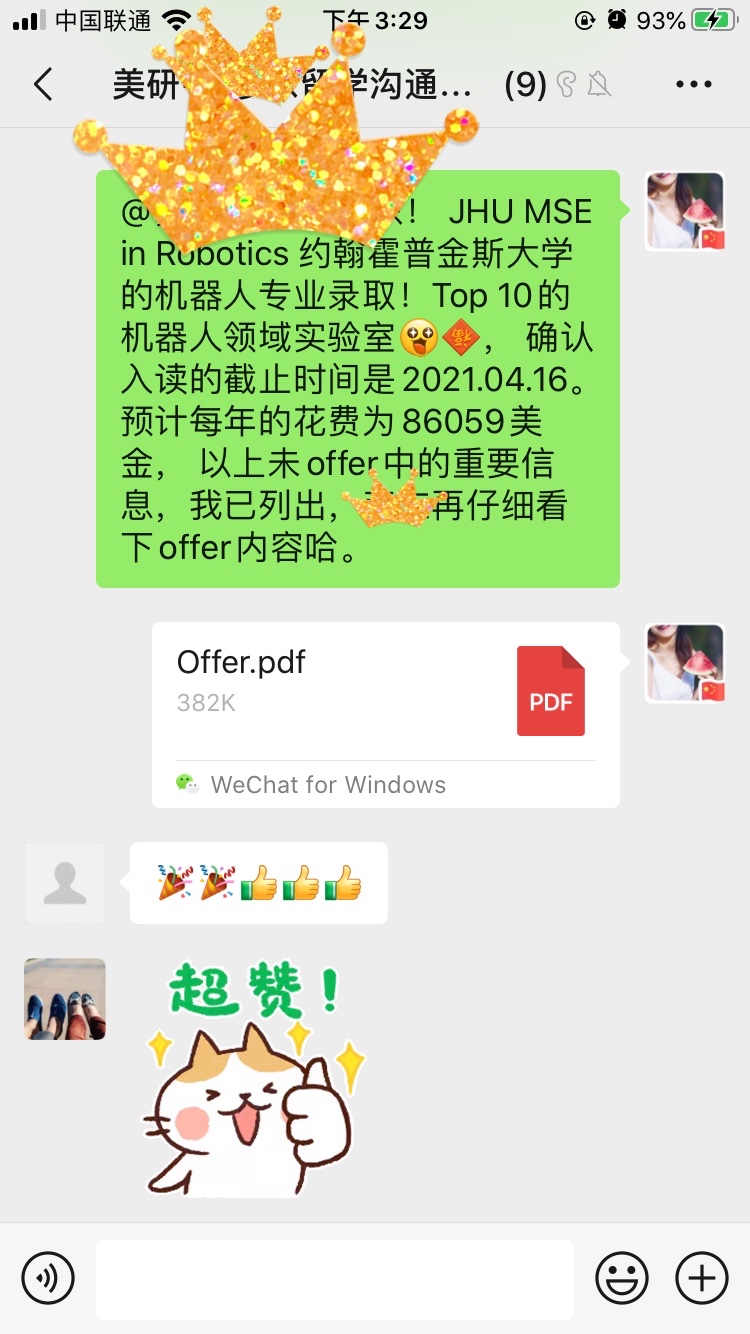View profile of the shoes-avatar member
Image resolution: width=750 pixels, height=1334 pixels.
pos(65,999)
